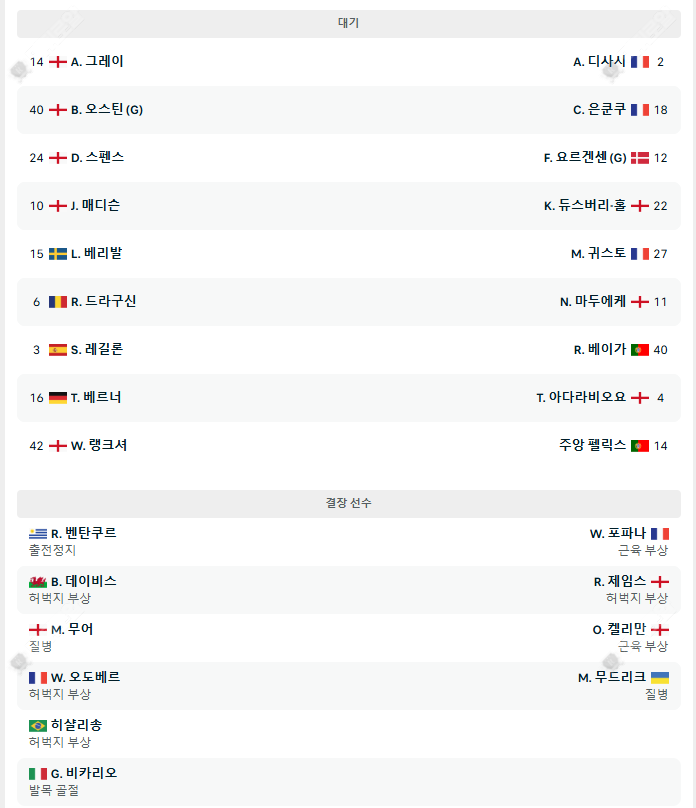Viewport: 696px width, 808px height.
Task: Open C. 은쿤쿠's player page
Action: pyautogui.click(x=599, y=110)
